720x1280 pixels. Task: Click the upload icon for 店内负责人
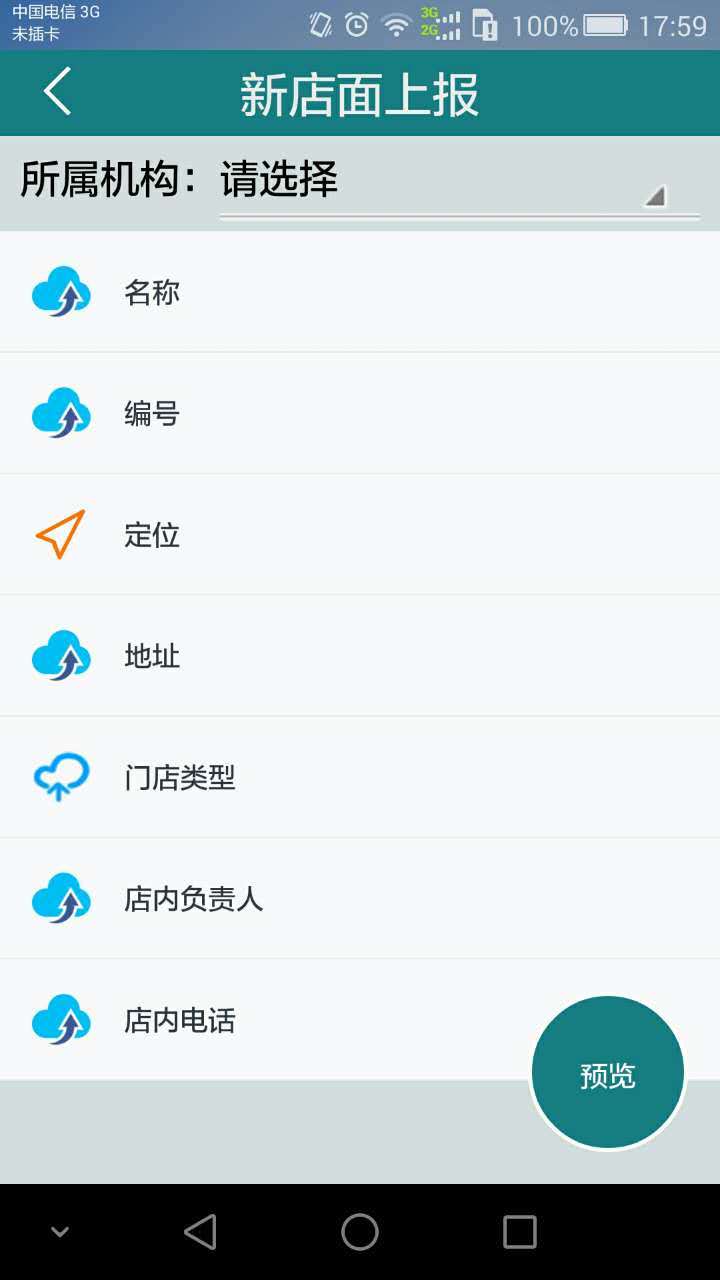coord(60,899)
